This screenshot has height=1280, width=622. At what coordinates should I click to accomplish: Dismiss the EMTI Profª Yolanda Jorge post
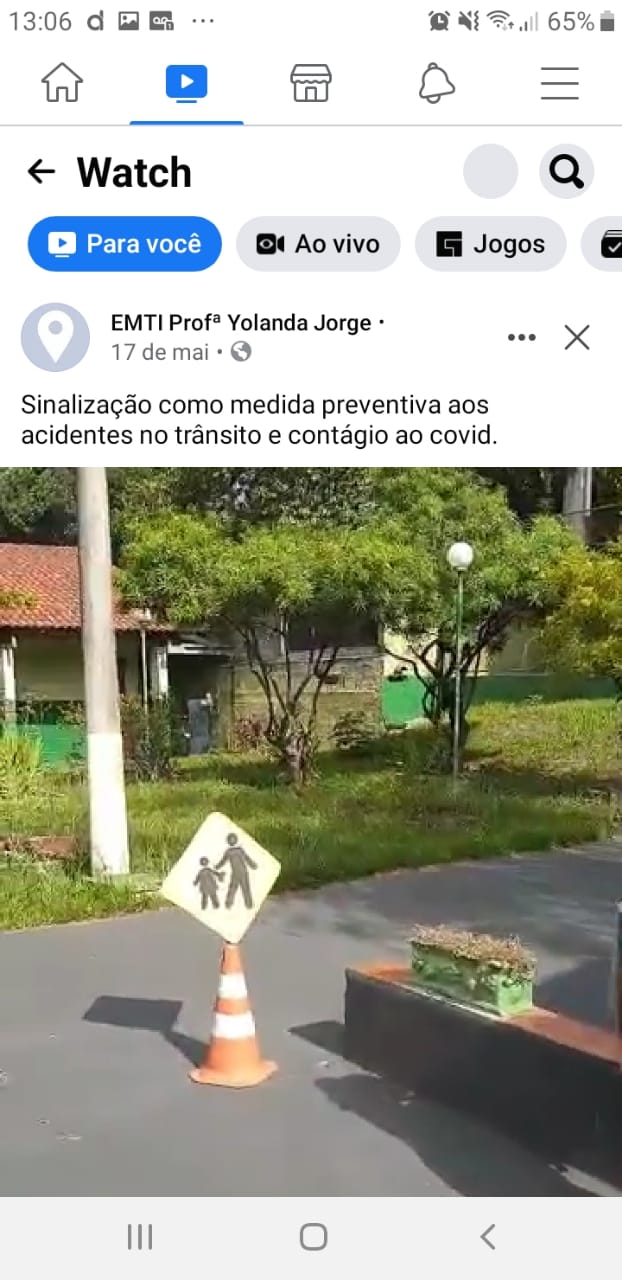click(x=577, y=338)
